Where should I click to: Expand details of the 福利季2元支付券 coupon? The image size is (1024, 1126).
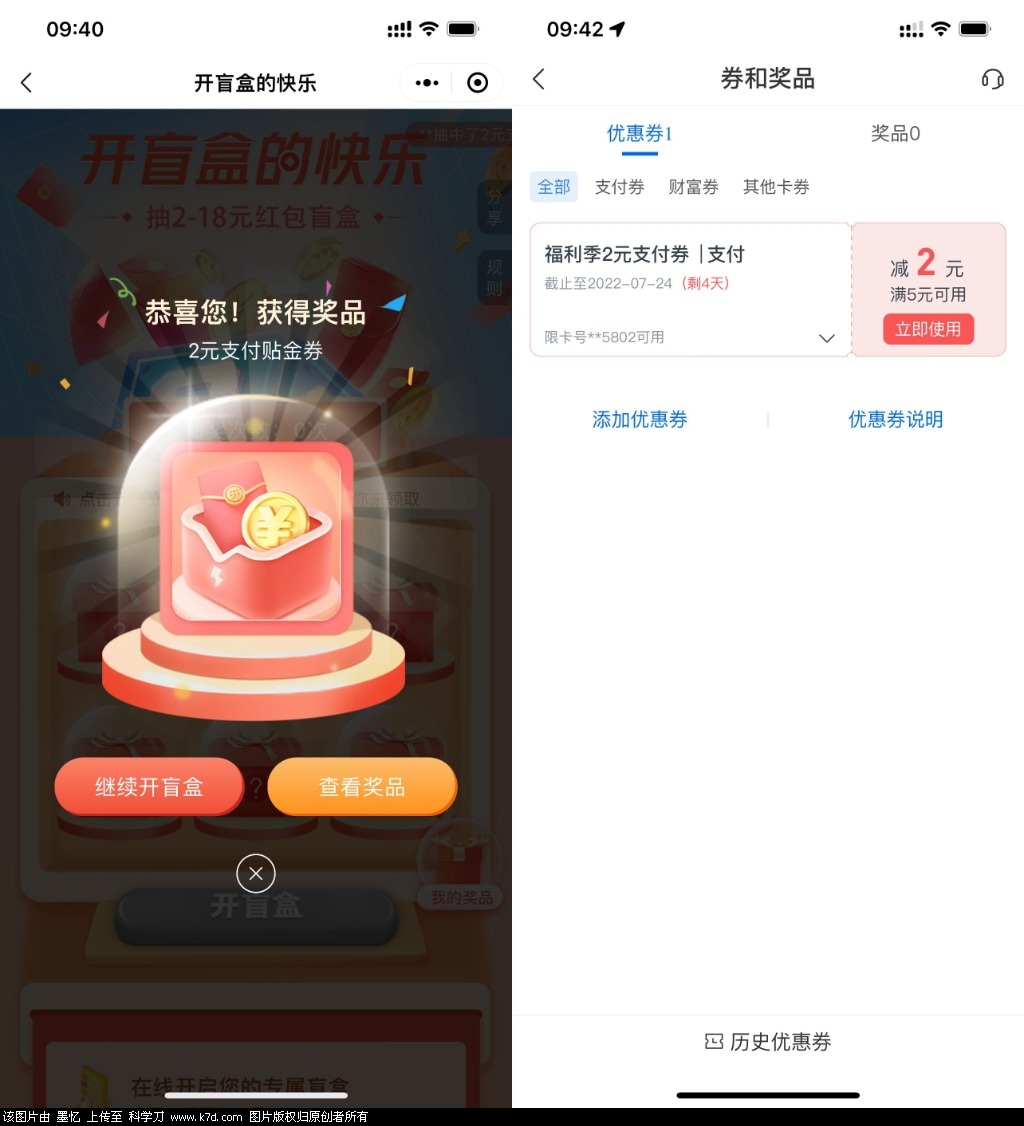[x=827, y=338]
